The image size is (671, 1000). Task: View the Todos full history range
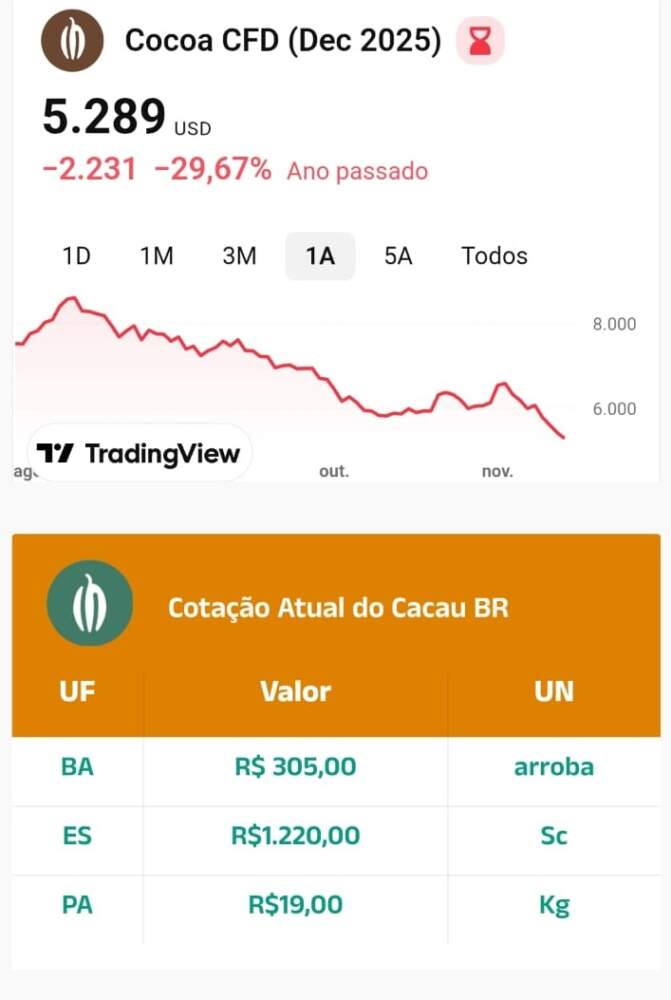[494, 256]
